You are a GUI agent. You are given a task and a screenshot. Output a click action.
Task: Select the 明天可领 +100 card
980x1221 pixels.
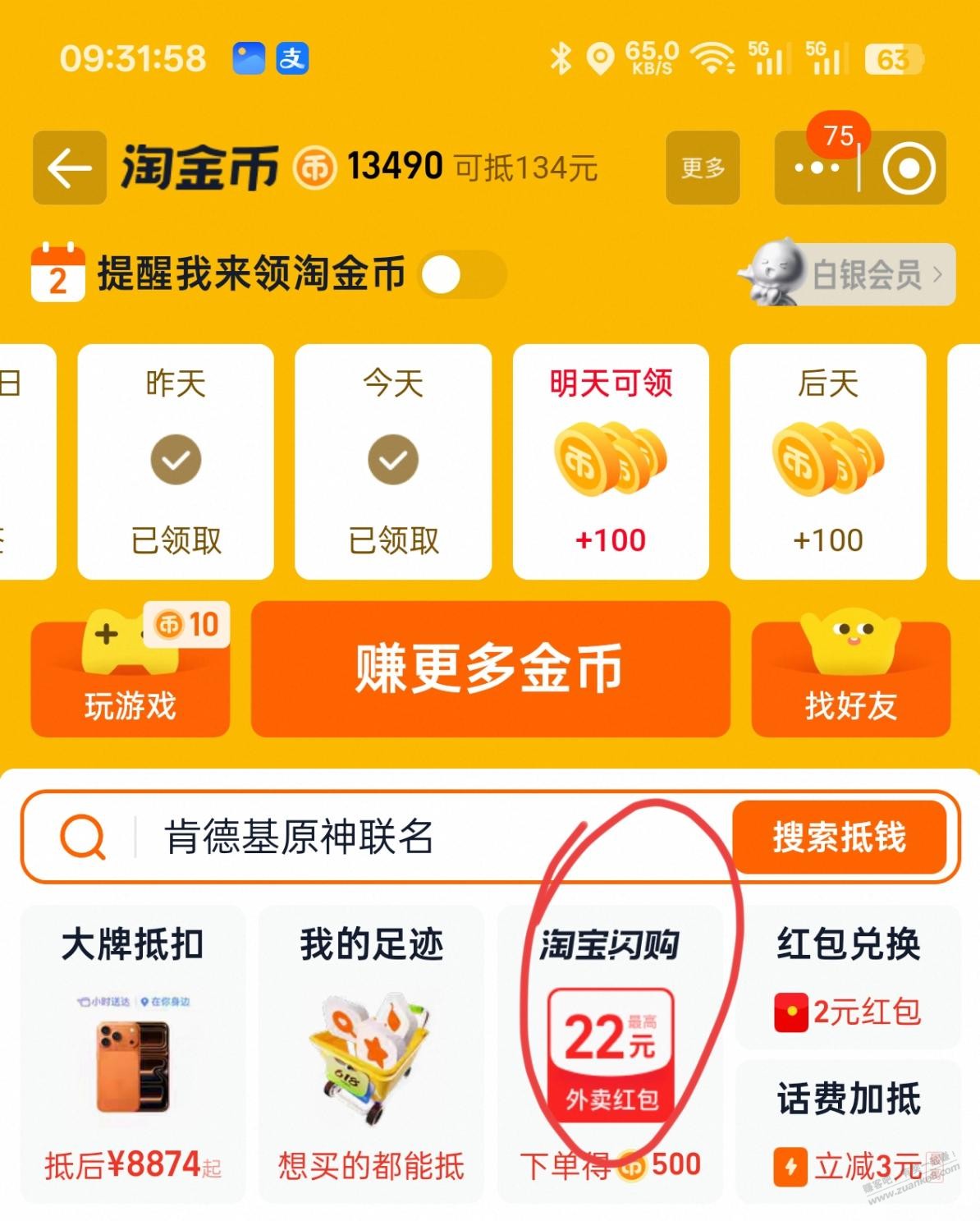tap(611, 461)
